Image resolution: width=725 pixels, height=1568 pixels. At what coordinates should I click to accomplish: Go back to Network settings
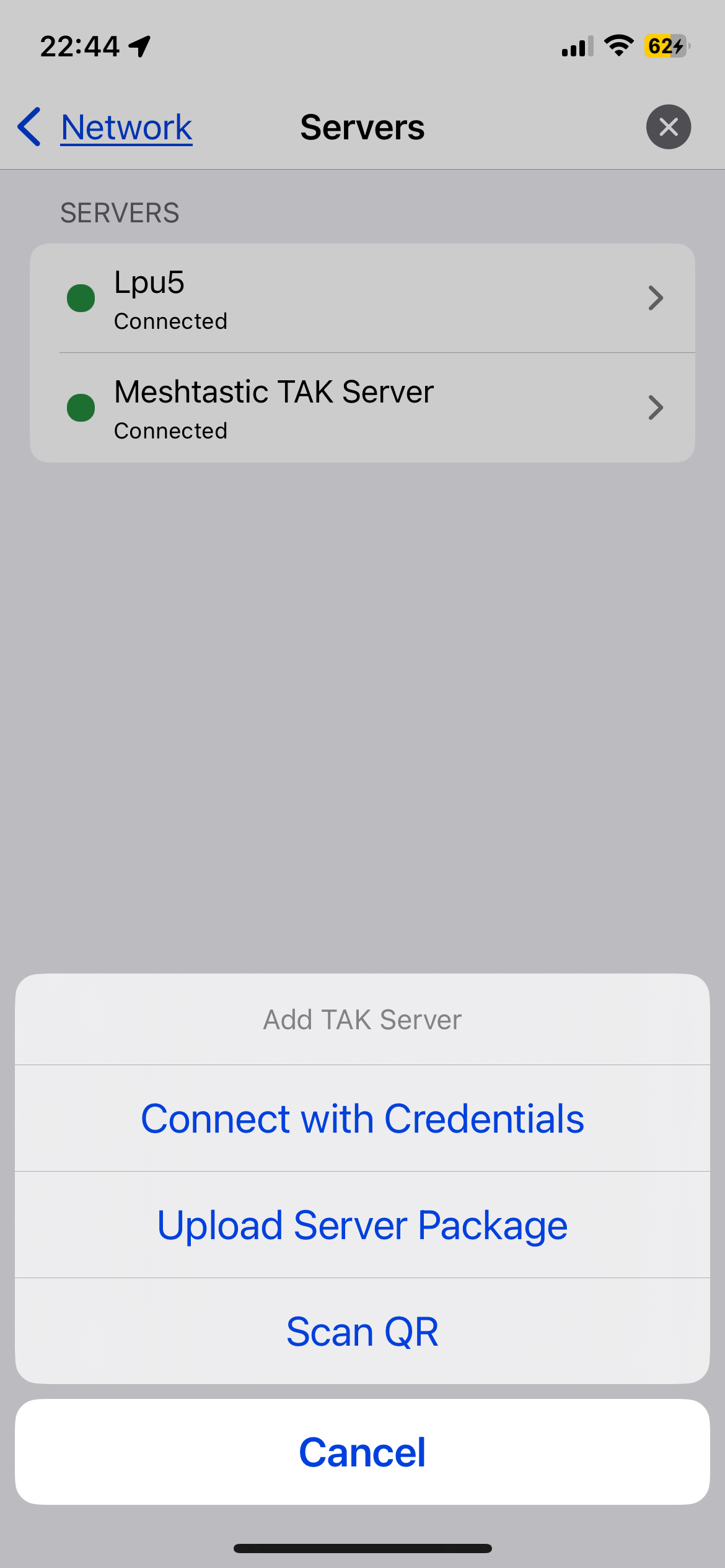(x=105, y=127)
